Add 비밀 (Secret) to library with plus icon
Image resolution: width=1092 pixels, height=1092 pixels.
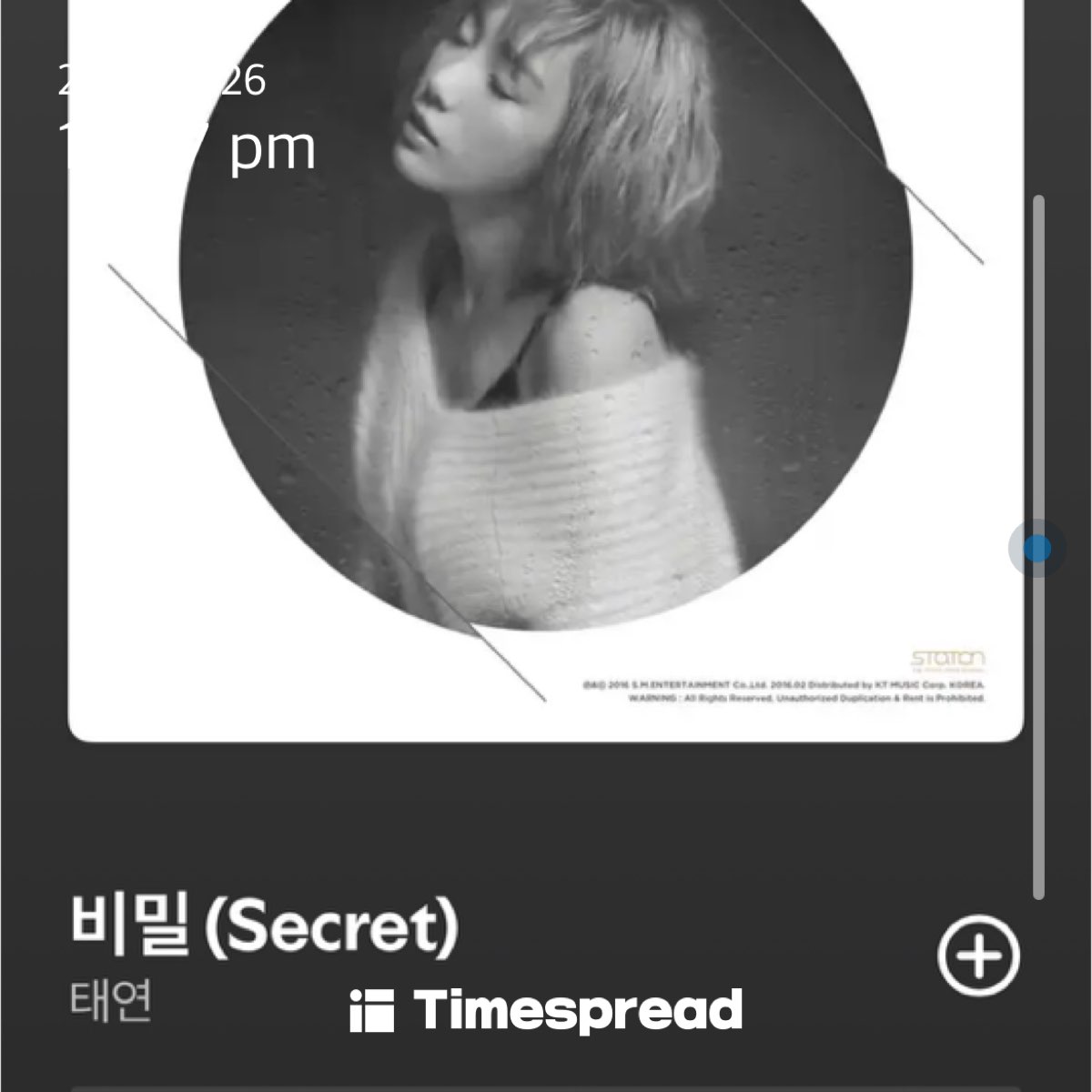[979, 956]
